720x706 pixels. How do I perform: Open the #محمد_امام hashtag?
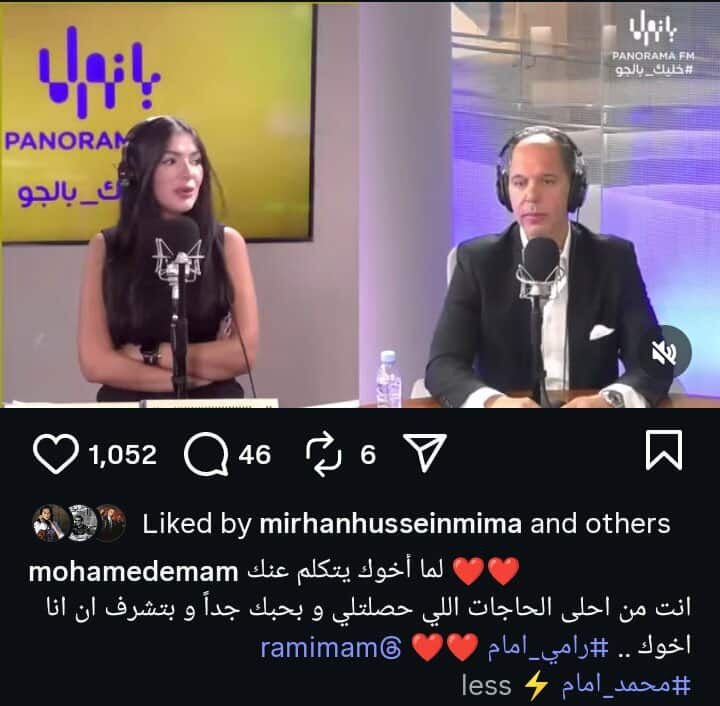pyautogui.click(x=626, y=685)
